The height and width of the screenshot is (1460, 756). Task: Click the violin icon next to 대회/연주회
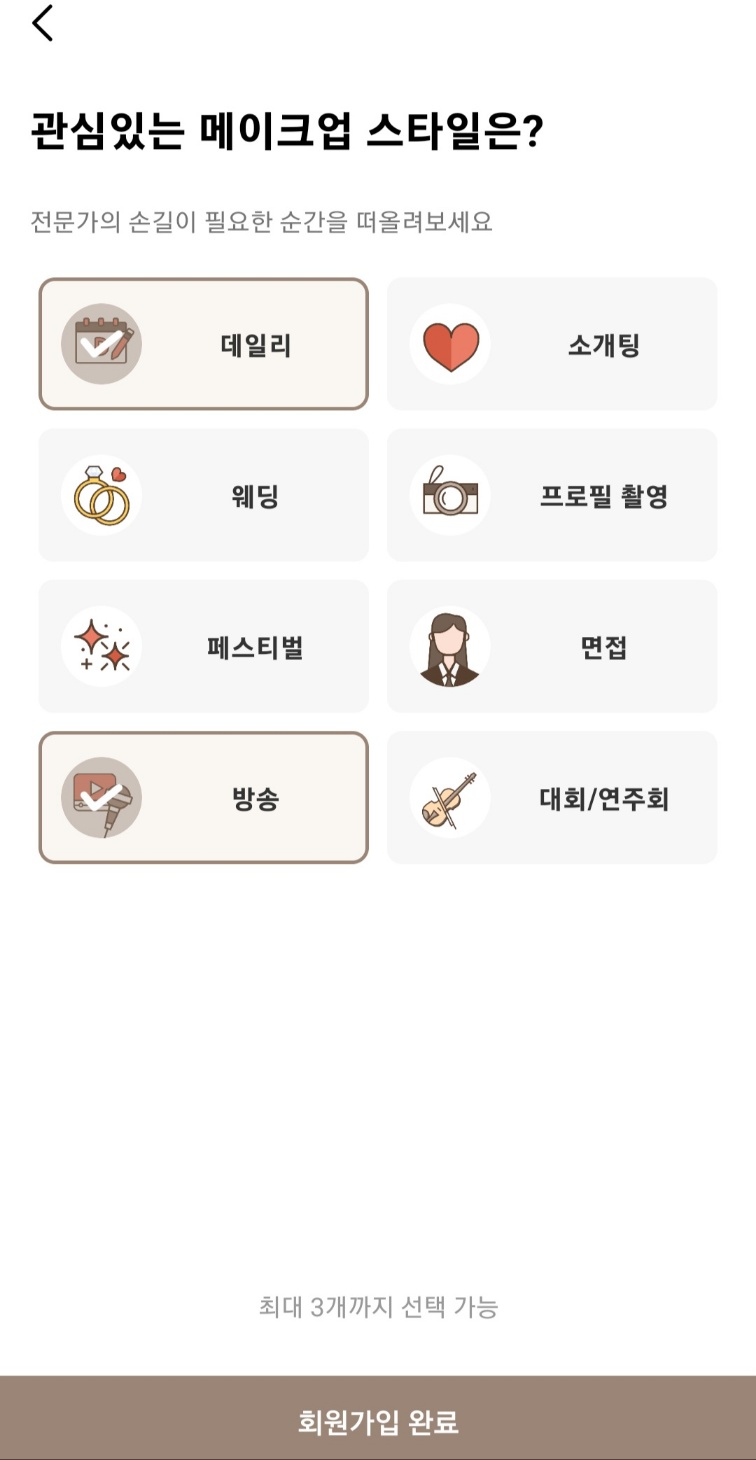tap(450, 797)
